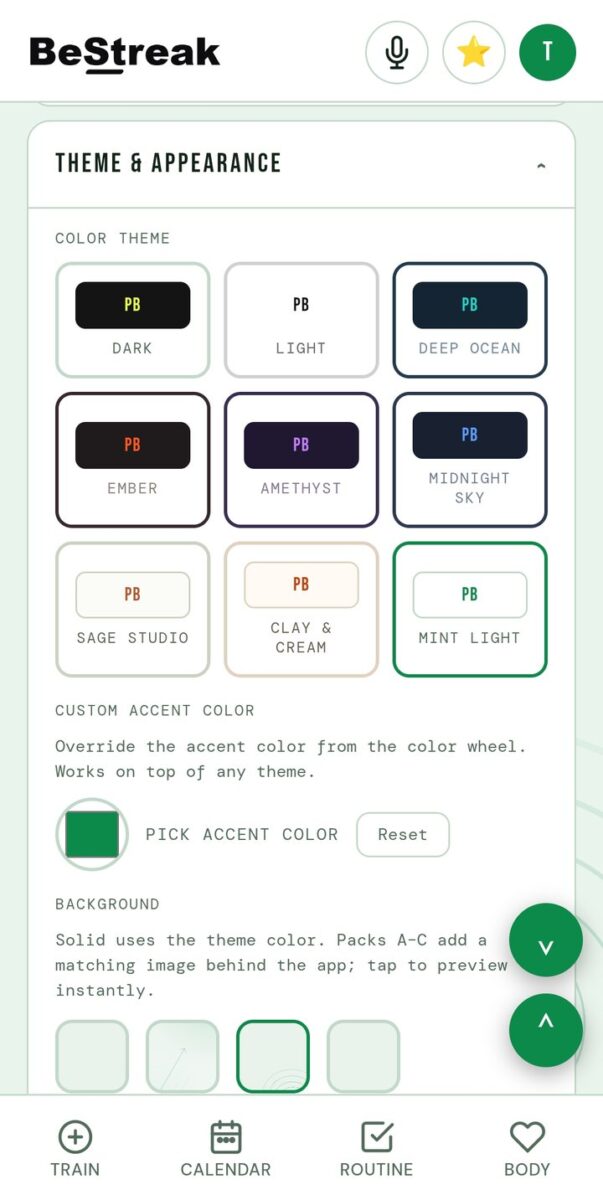The width and height of the screenshot is (603, 1200).
Task: Open the star favorites button
Action: (473, 52)
